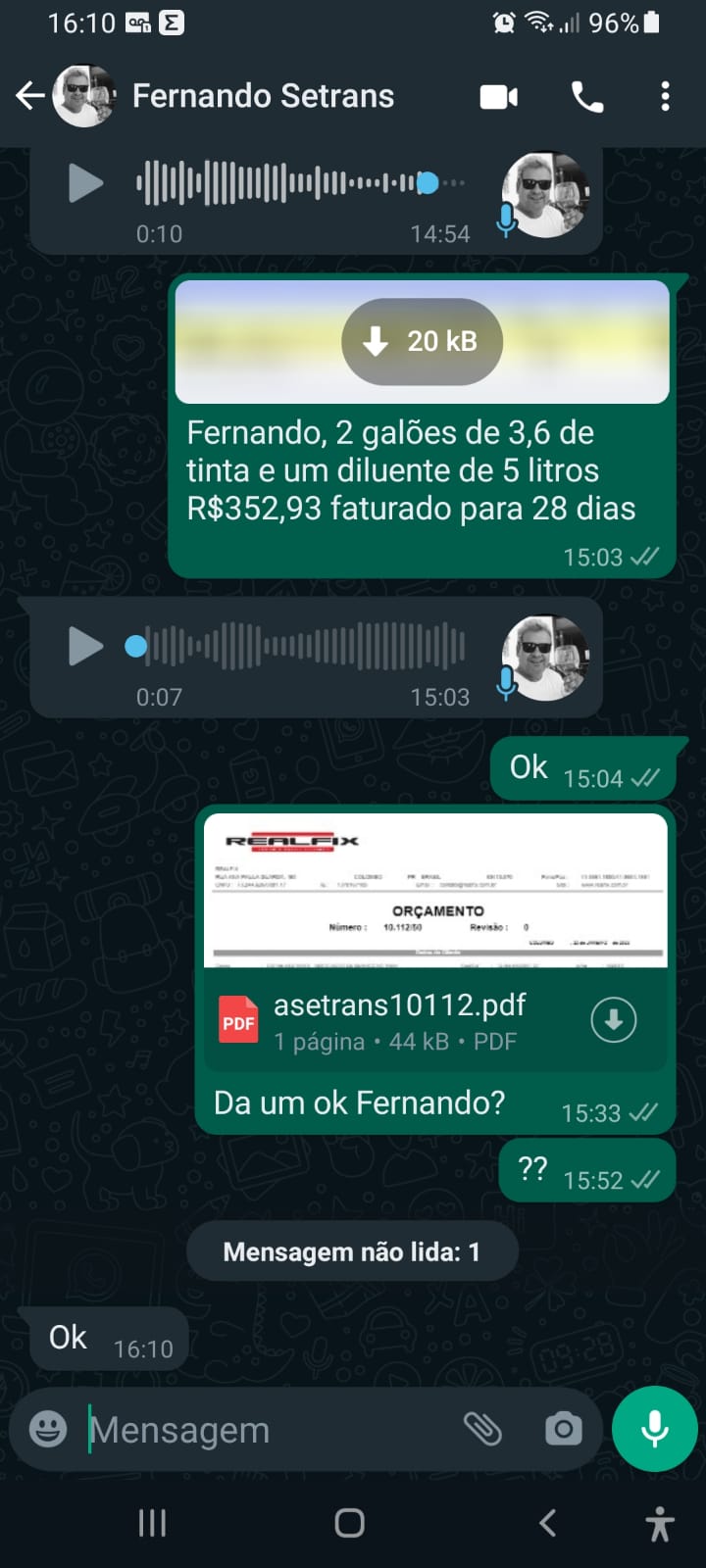Download the 20 kB image
Screen dimensions: 706x1568
422,341
